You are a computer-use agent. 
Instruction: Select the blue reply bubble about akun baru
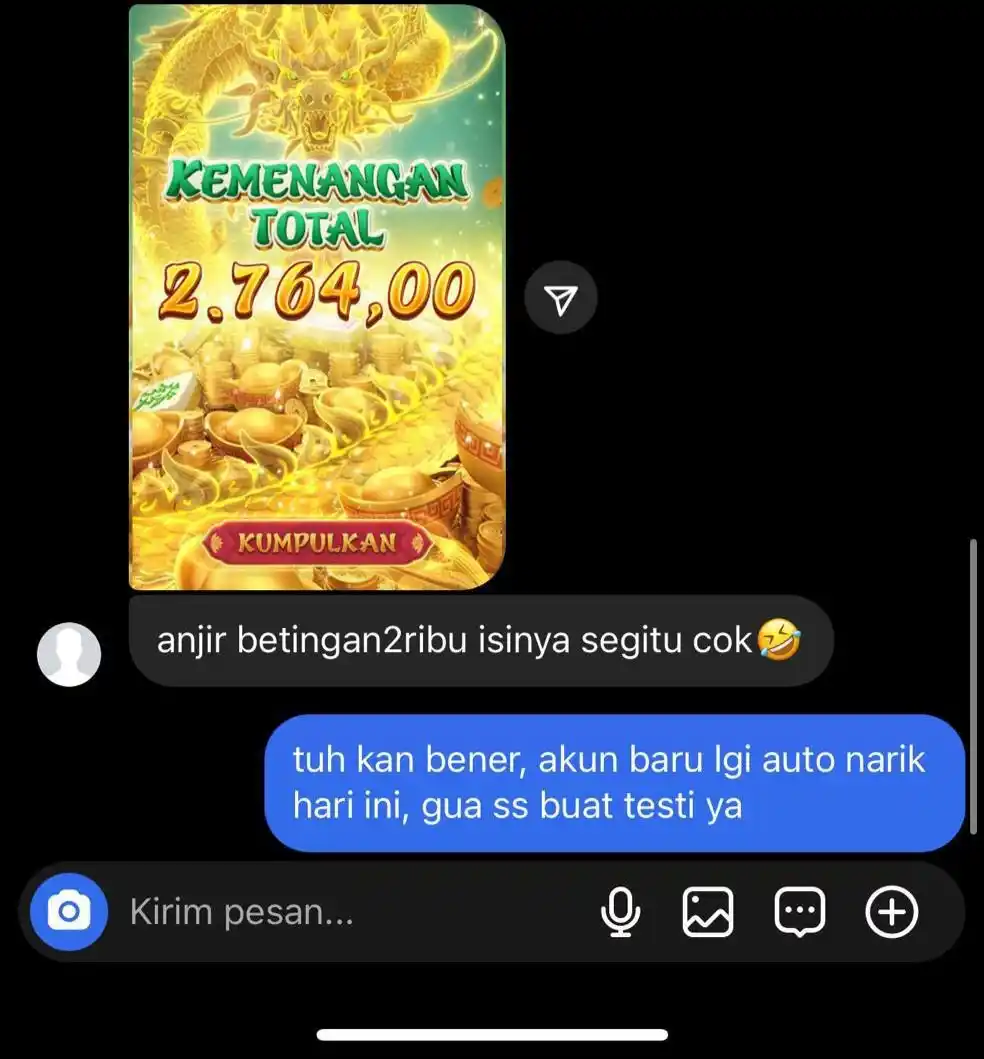pyautogui.click(x=614, y=783)
